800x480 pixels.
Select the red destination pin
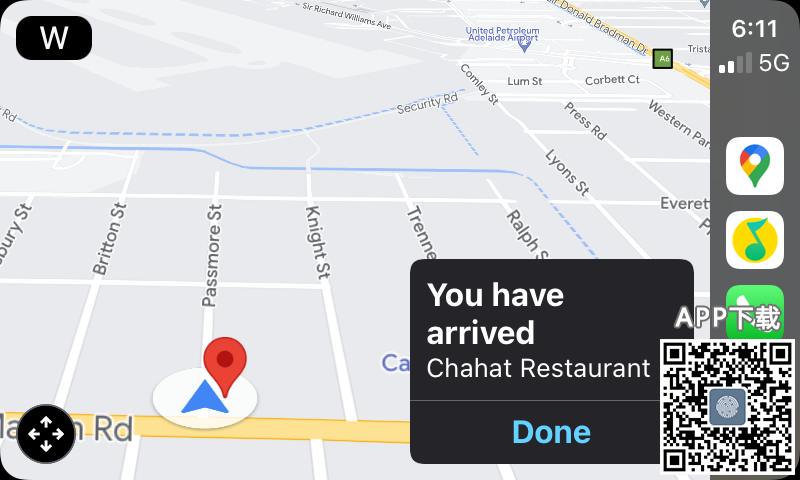(225, 364)
